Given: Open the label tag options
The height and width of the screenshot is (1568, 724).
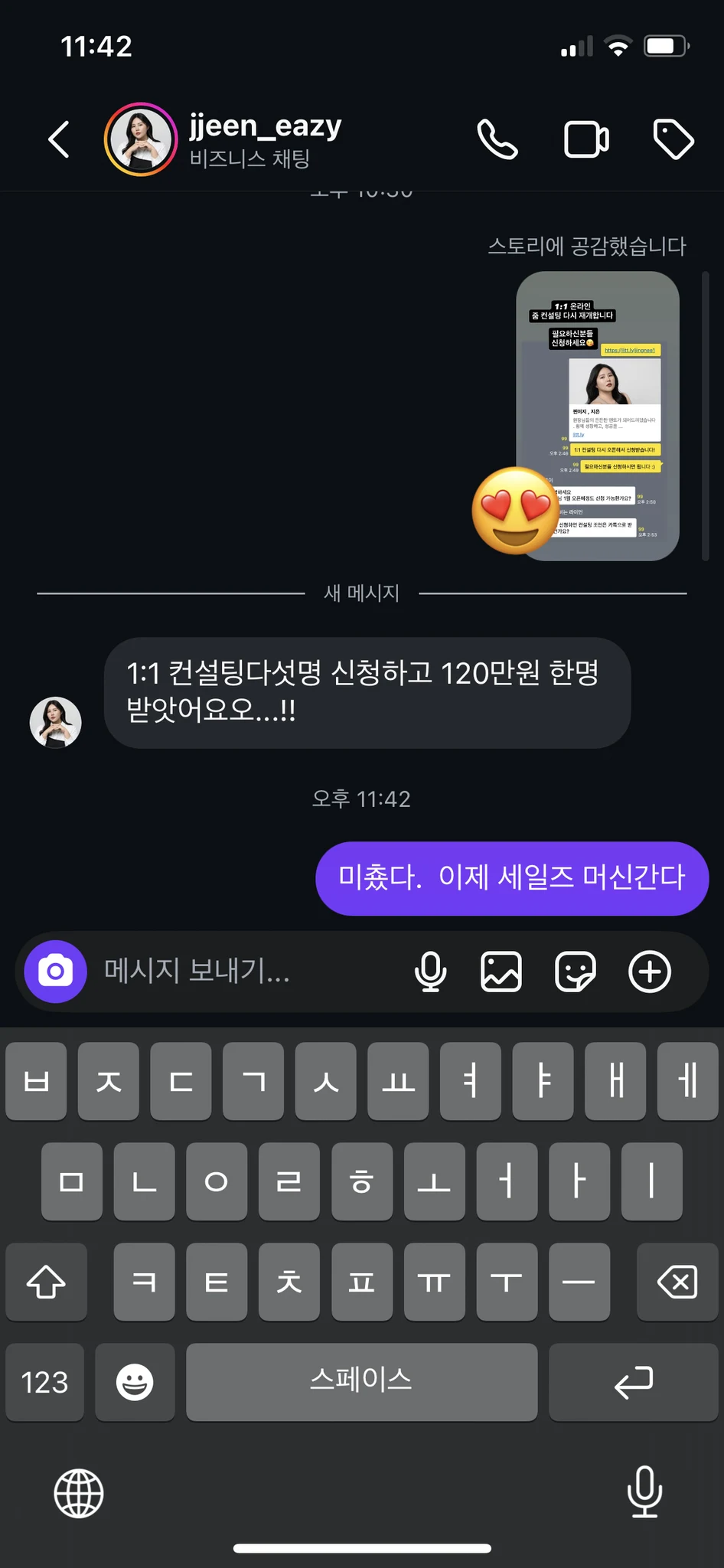Looking at the screenshot, I should [x=673, y=140].
